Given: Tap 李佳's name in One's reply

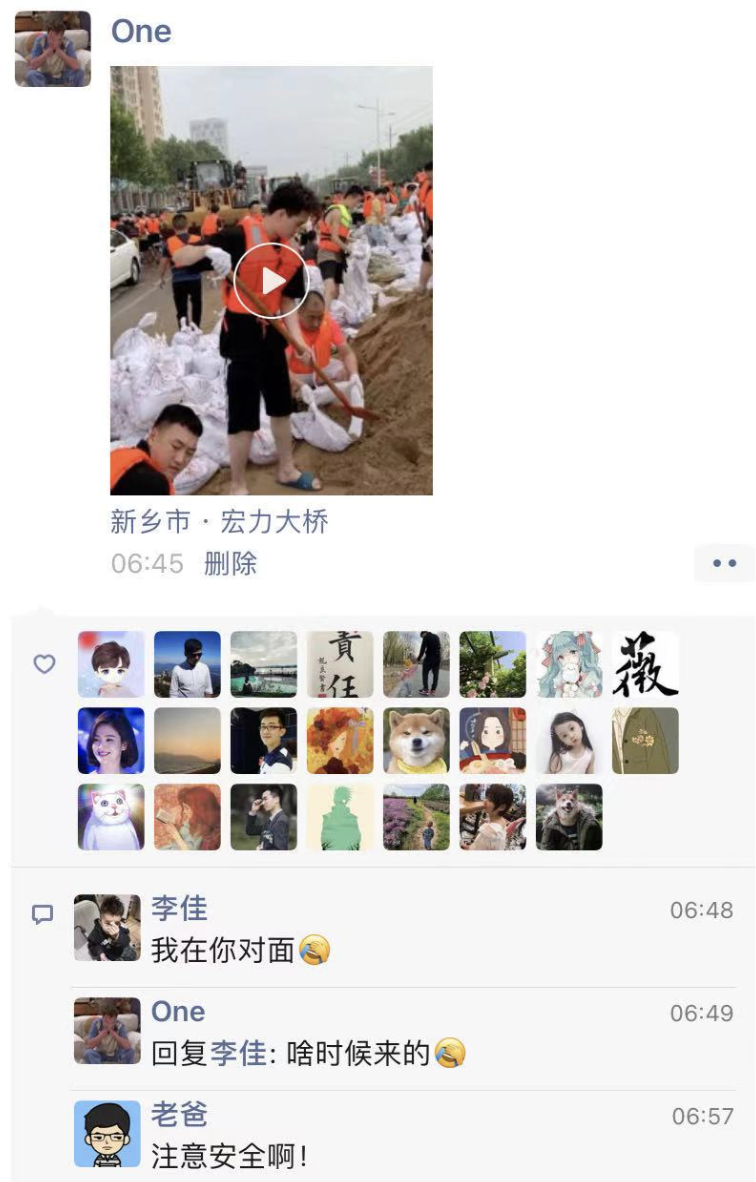Looking at the screenshot, I should click(x=238, y=1054).
